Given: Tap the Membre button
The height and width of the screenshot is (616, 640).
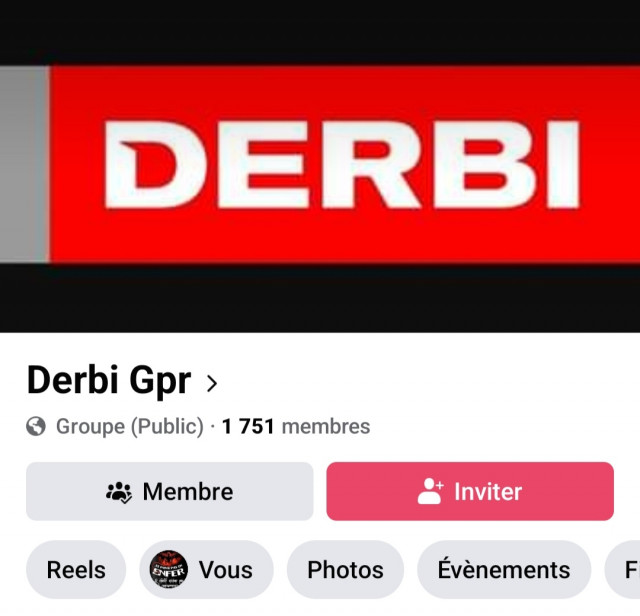Looking at the screenshot, I should click(169, 491).
